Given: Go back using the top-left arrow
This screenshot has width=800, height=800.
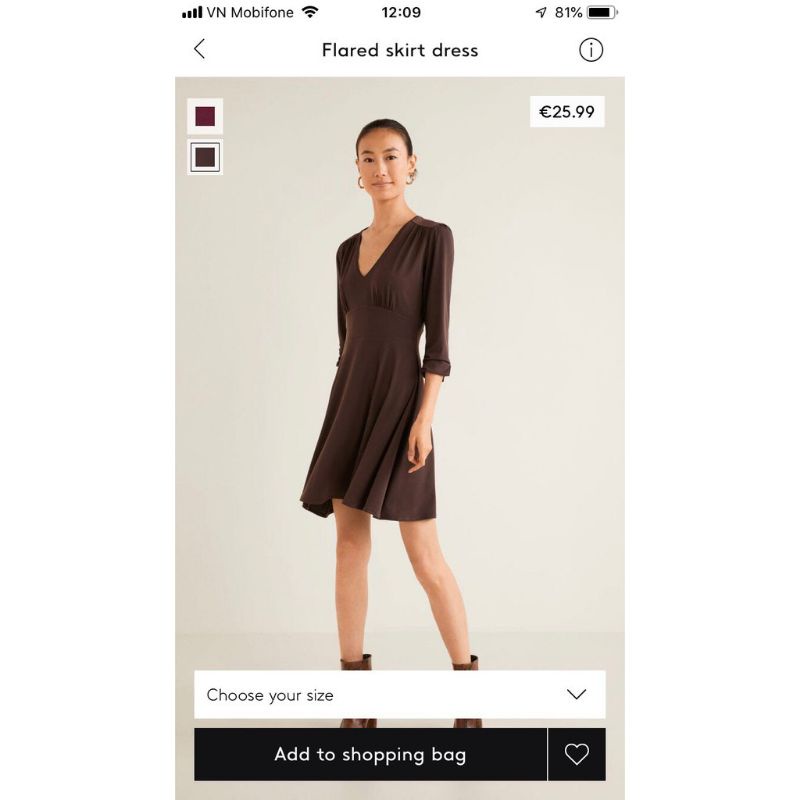Looking at the screenshot, I should pos(199,49).
